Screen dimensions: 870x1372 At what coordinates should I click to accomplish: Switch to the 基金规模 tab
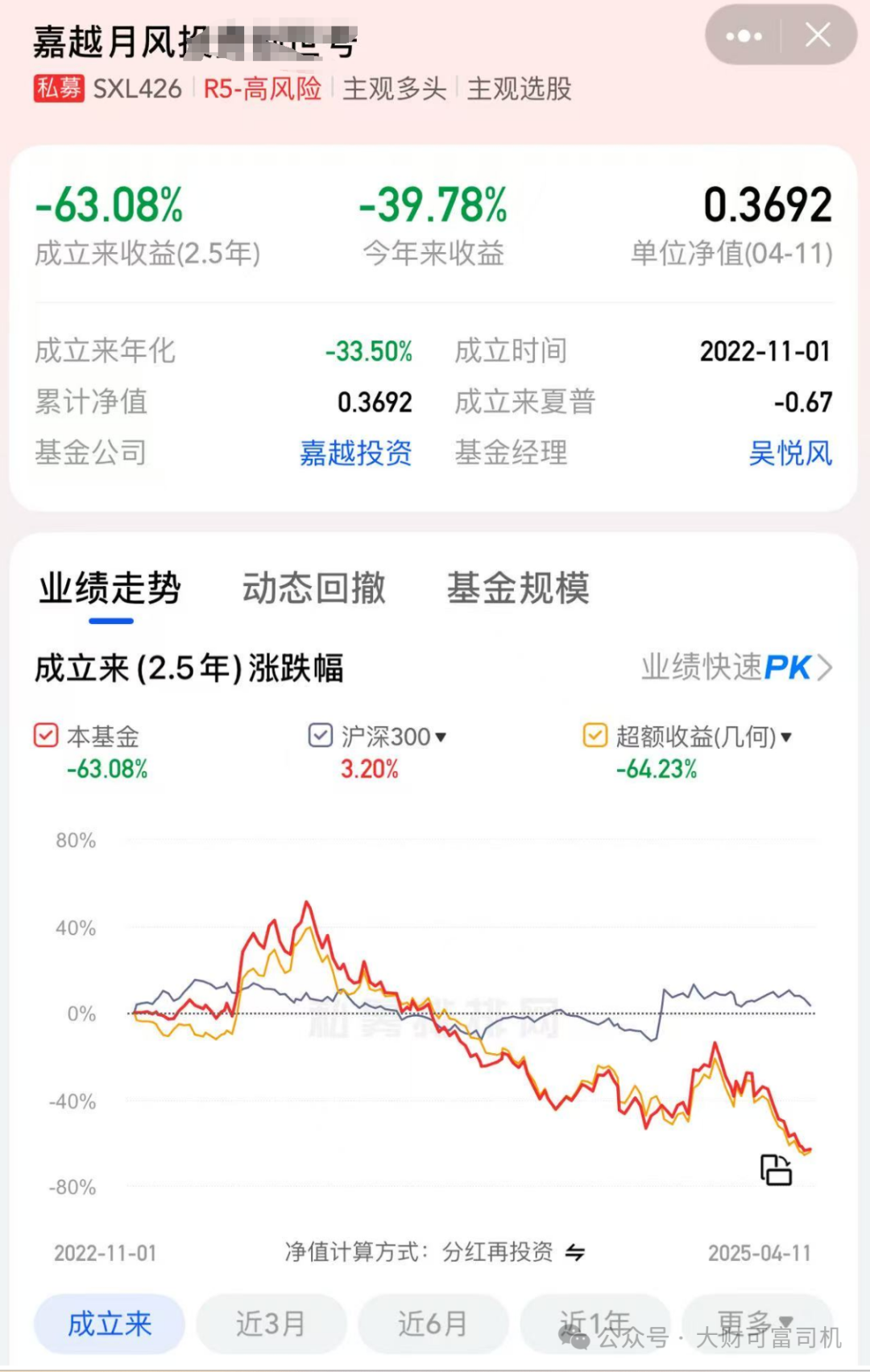tap(518, 588)
